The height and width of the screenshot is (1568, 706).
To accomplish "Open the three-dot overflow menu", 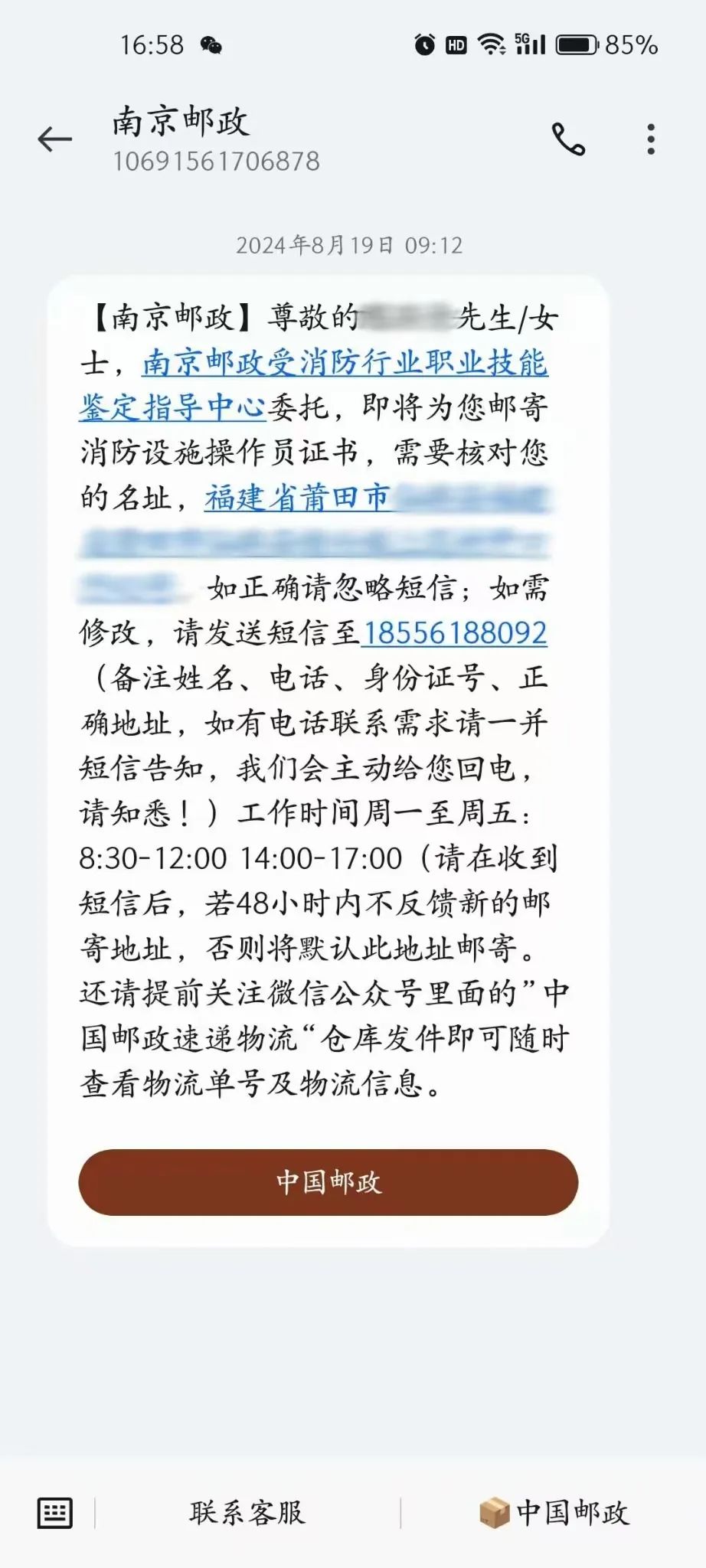I will (652, 138).
